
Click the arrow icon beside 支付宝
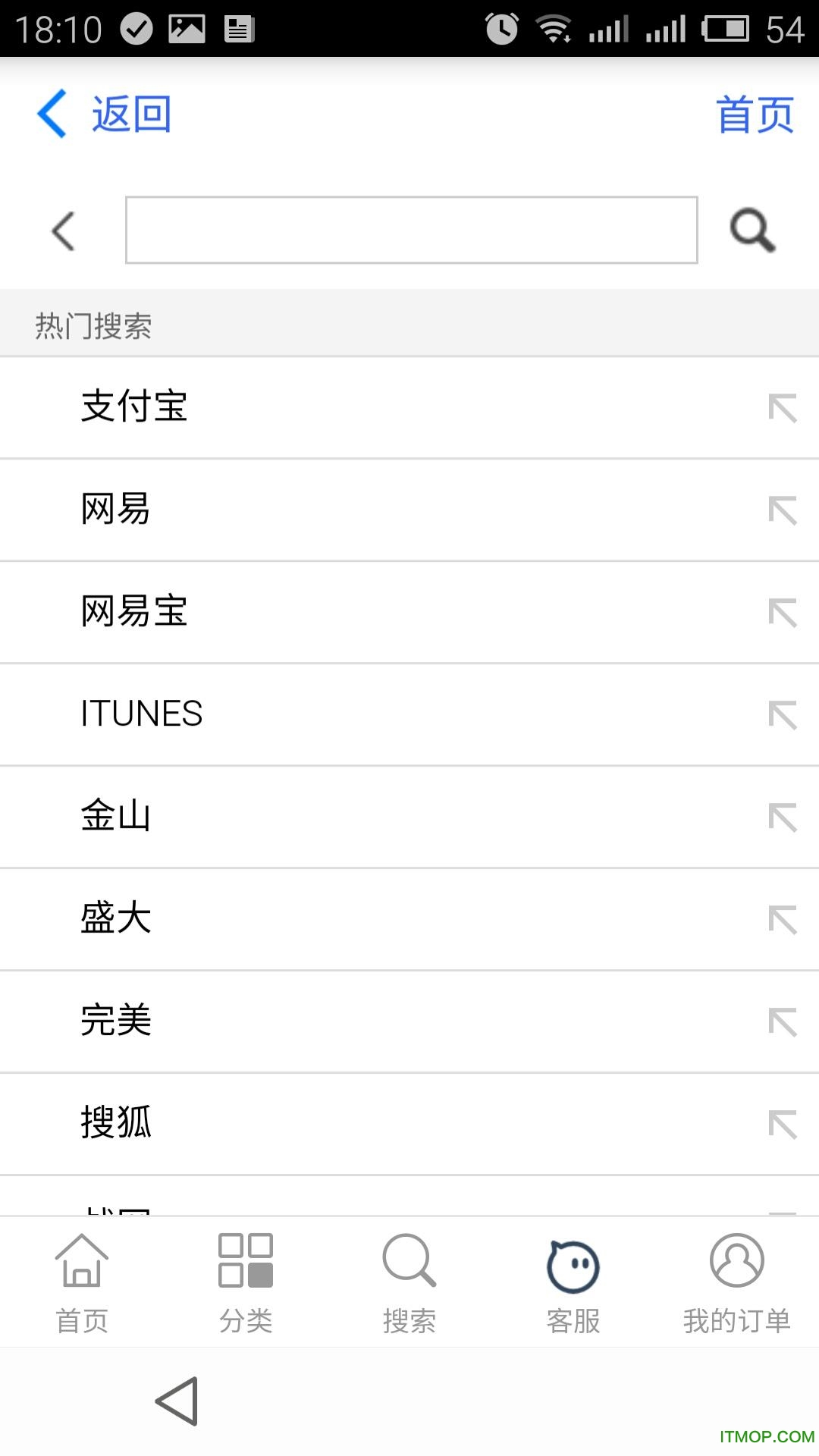pos(782,407)
